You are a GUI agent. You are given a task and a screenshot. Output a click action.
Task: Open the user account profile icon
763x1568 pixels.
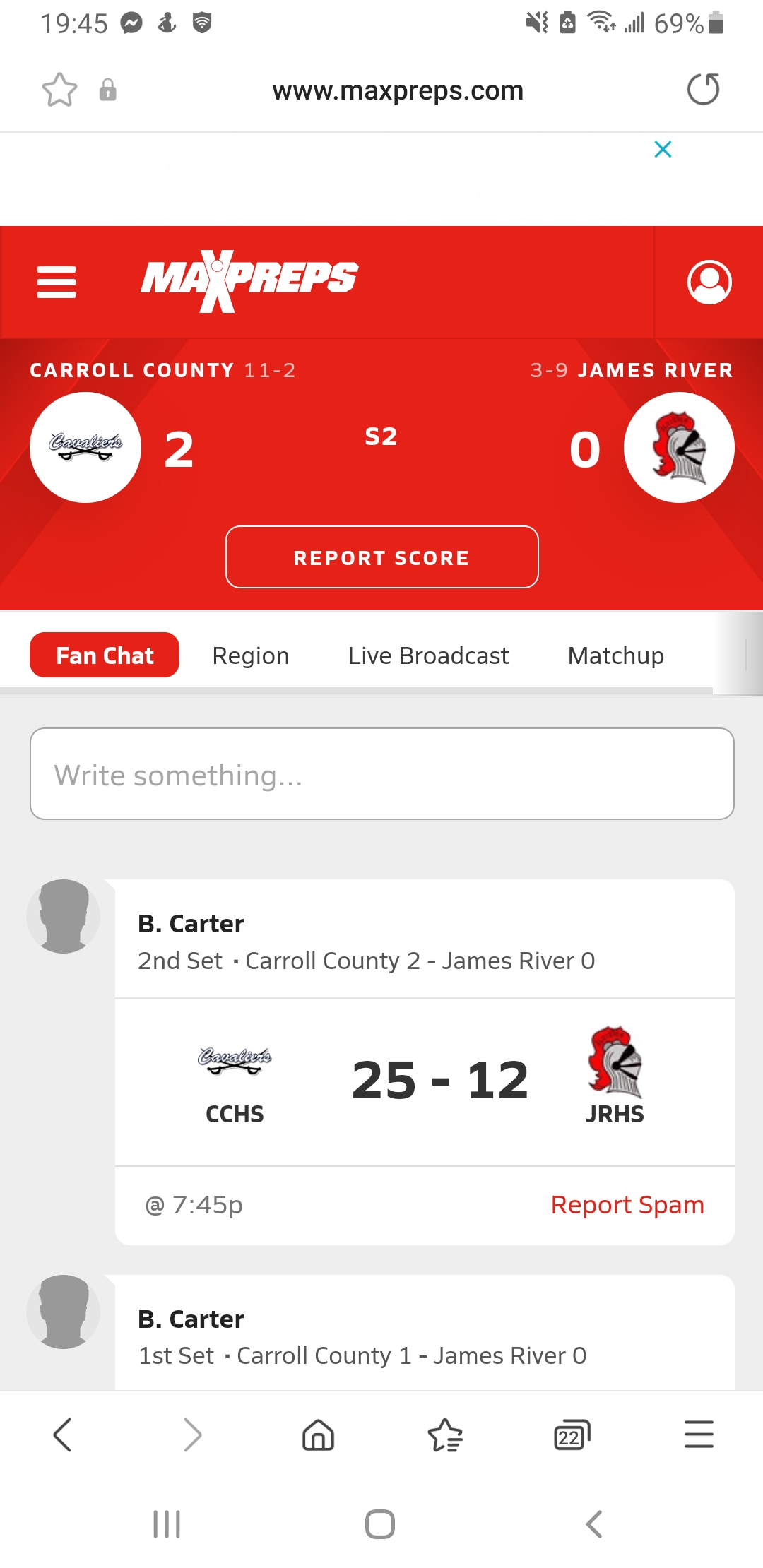pyautogui.click(x=709, y=283)
